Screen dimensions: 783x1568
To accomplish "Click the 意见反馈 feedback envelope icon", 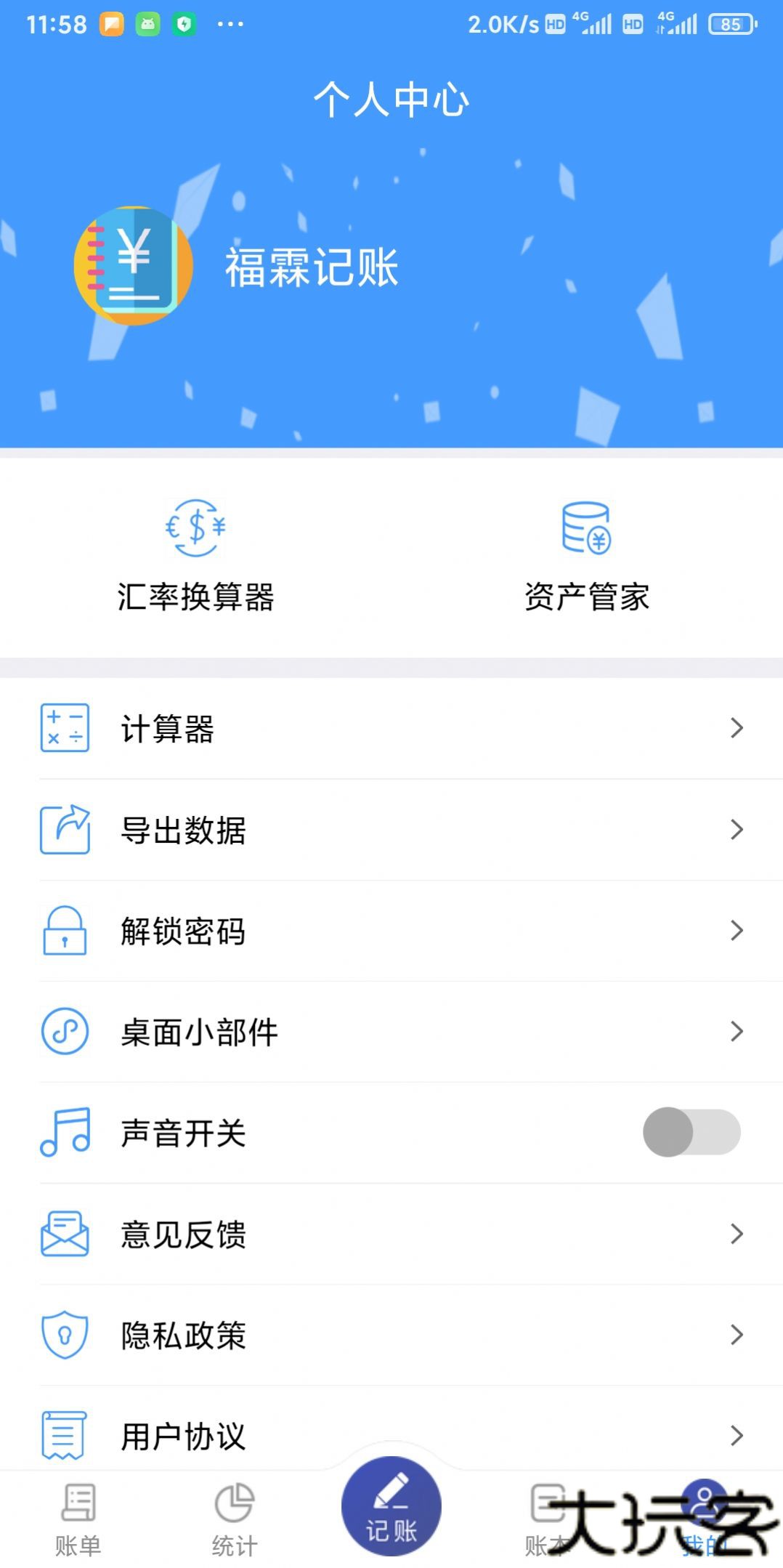I will pos(65,1234).
